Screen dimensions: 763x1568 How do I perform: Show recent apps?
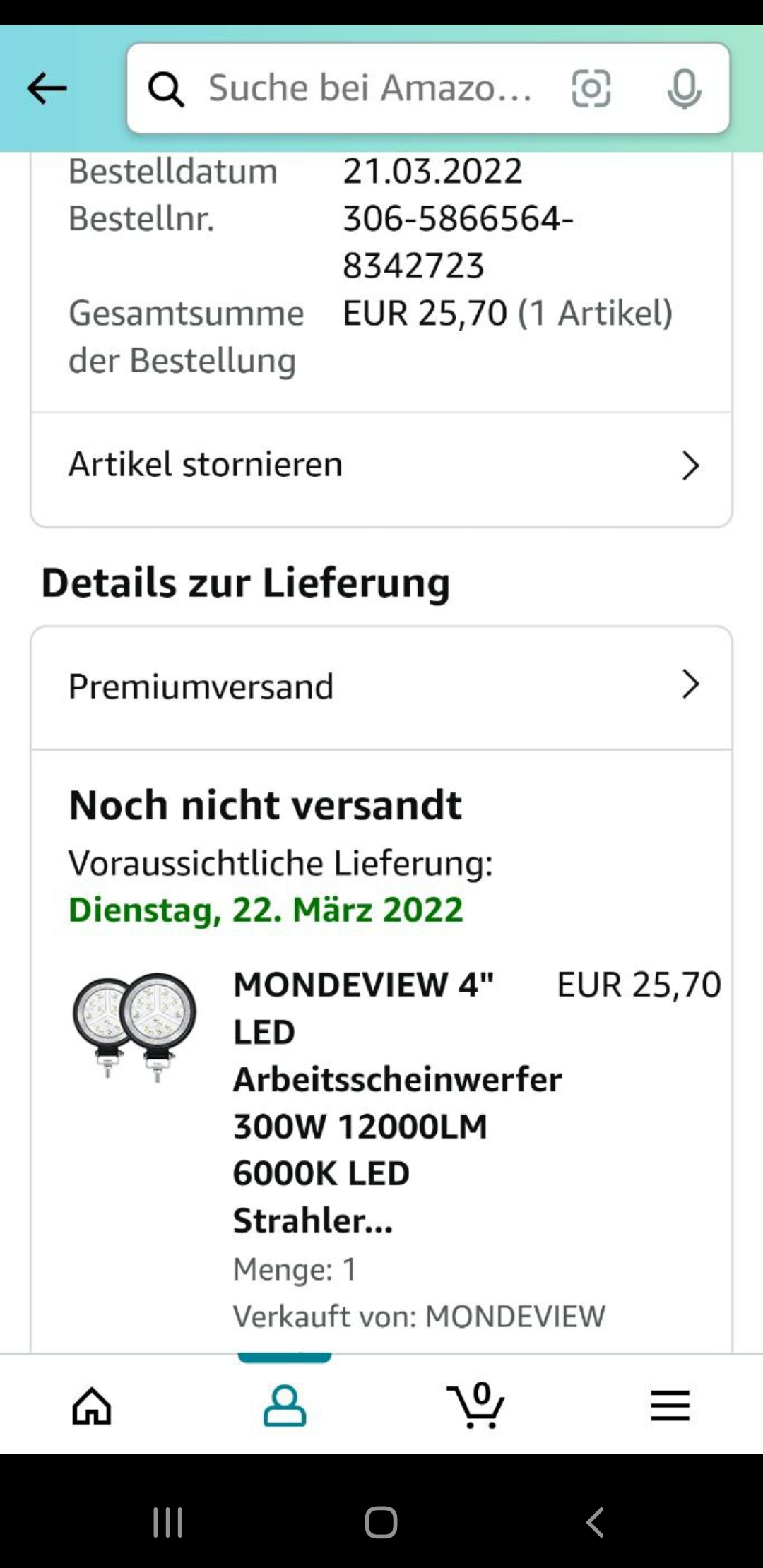point(168,1522)
